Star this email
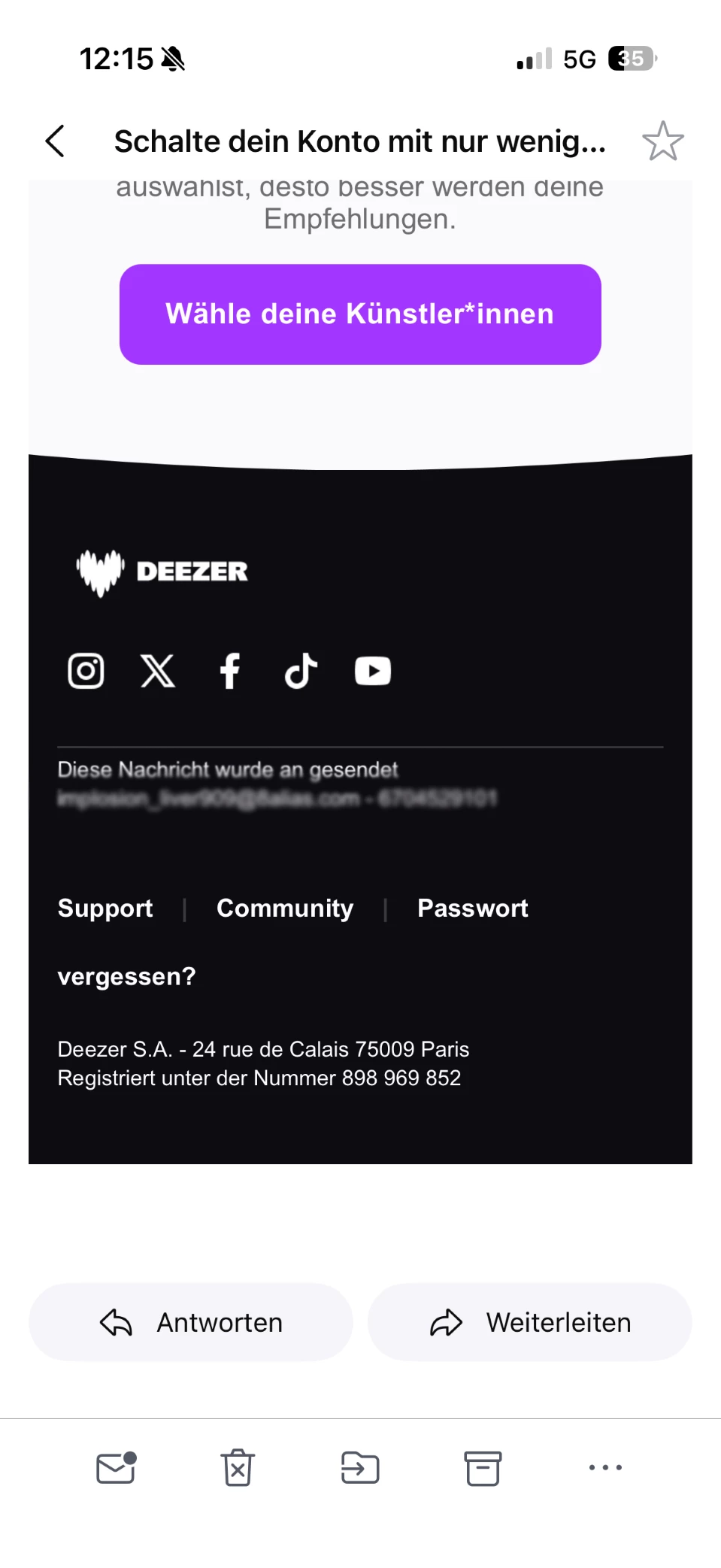This screenshot has height=1568, width=721. (x=662, y=141)
